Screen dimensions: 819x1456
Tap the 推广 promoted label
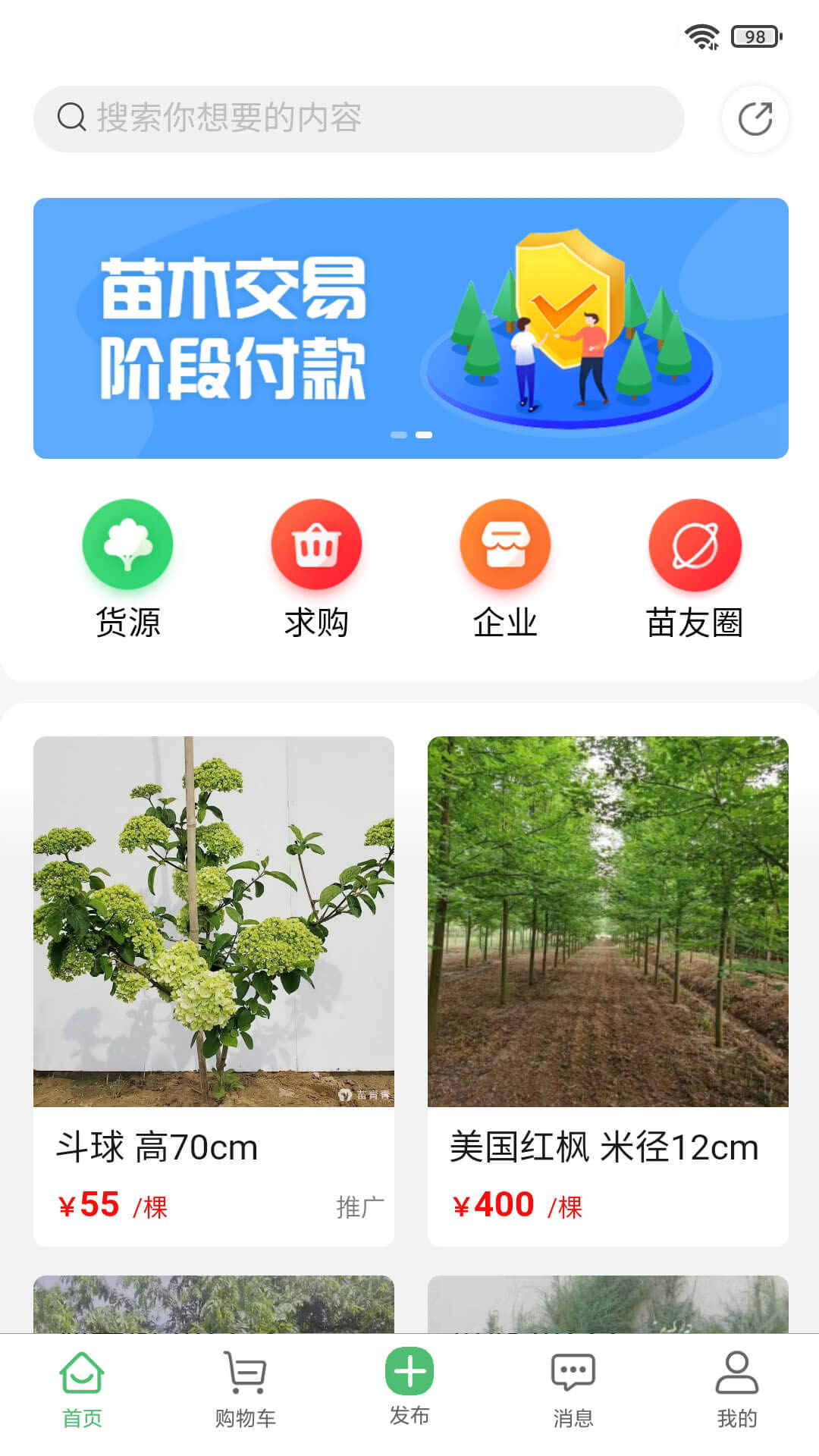click(360, 1204)
